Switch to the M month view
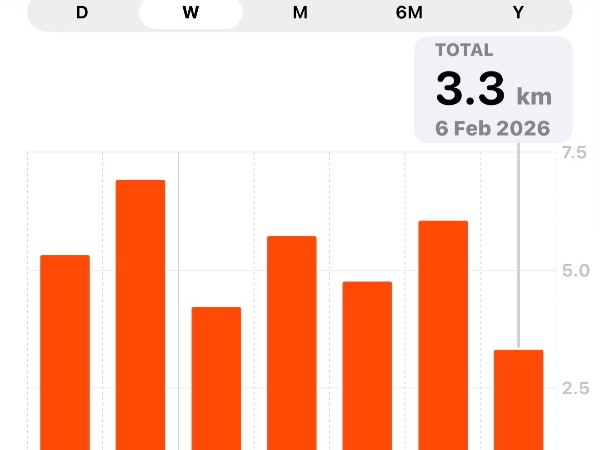This screenshot has width=600, height=450. tap(300, 13)
